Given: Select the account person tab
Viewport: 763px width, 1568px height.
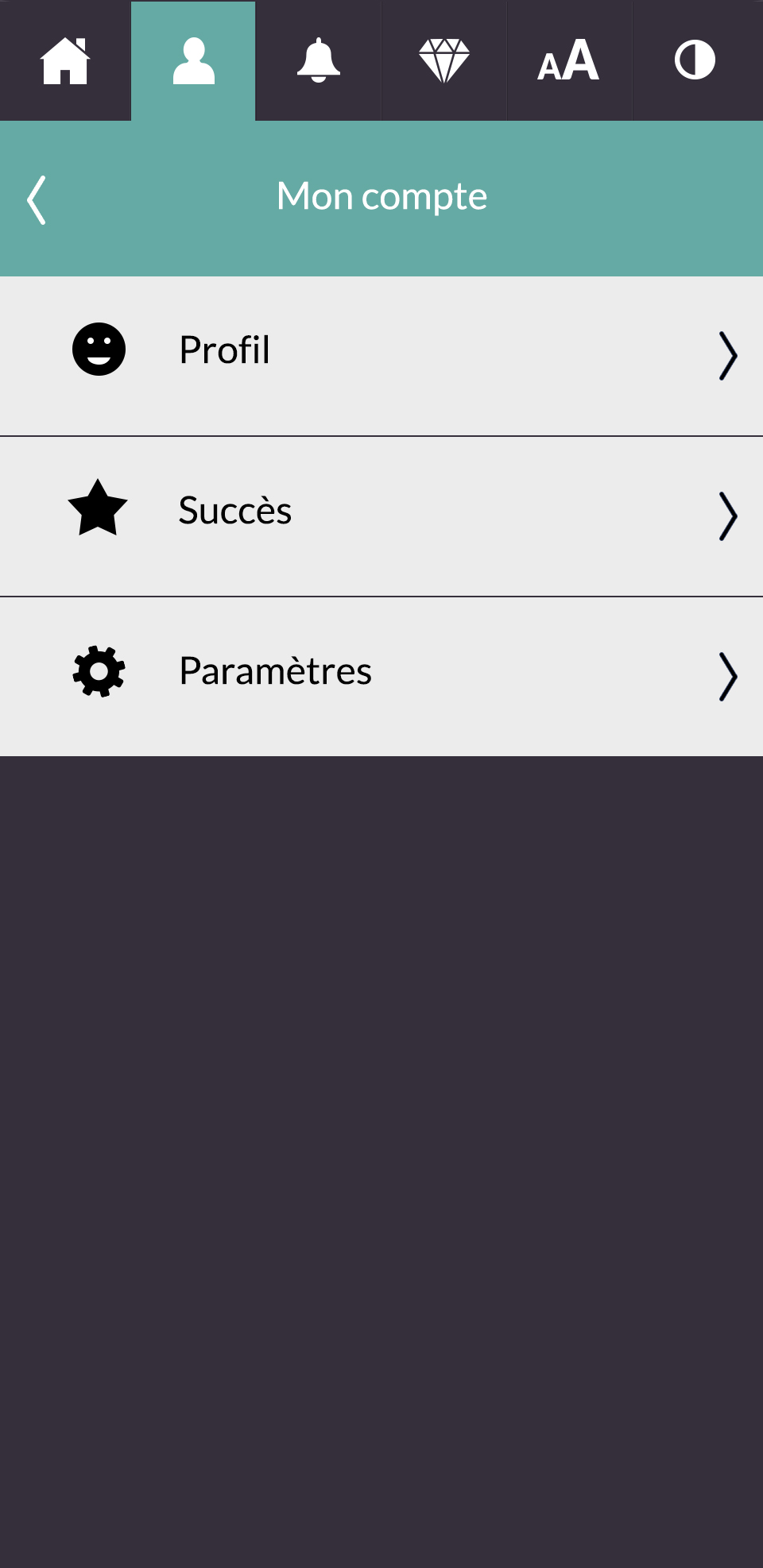Looking at the screenshot, I should tap(193, 61).
